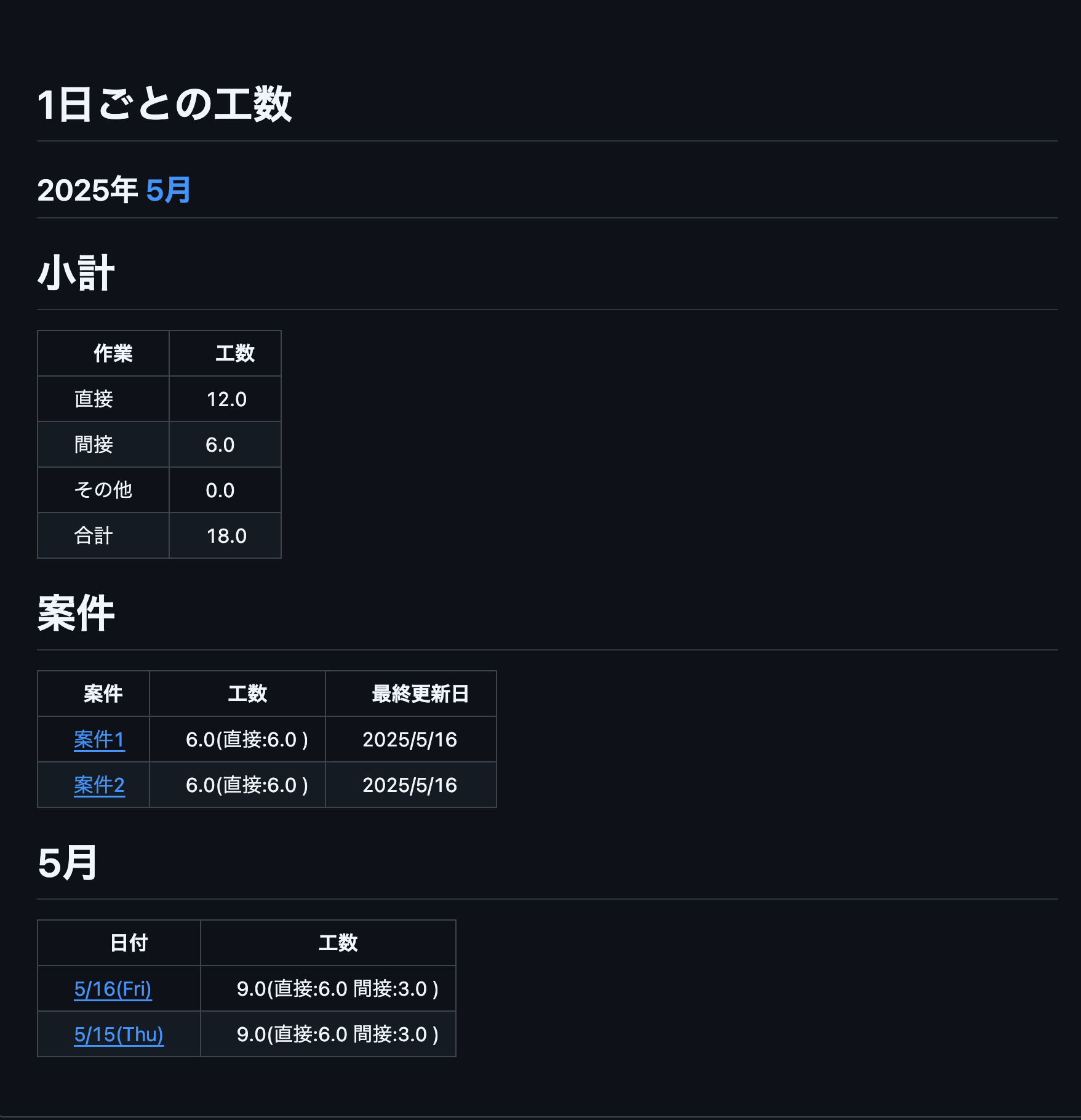The image size is (1081, 1120).
Task: Select the 1日ごとの工数 page title
Action: (x=165, y=104)
